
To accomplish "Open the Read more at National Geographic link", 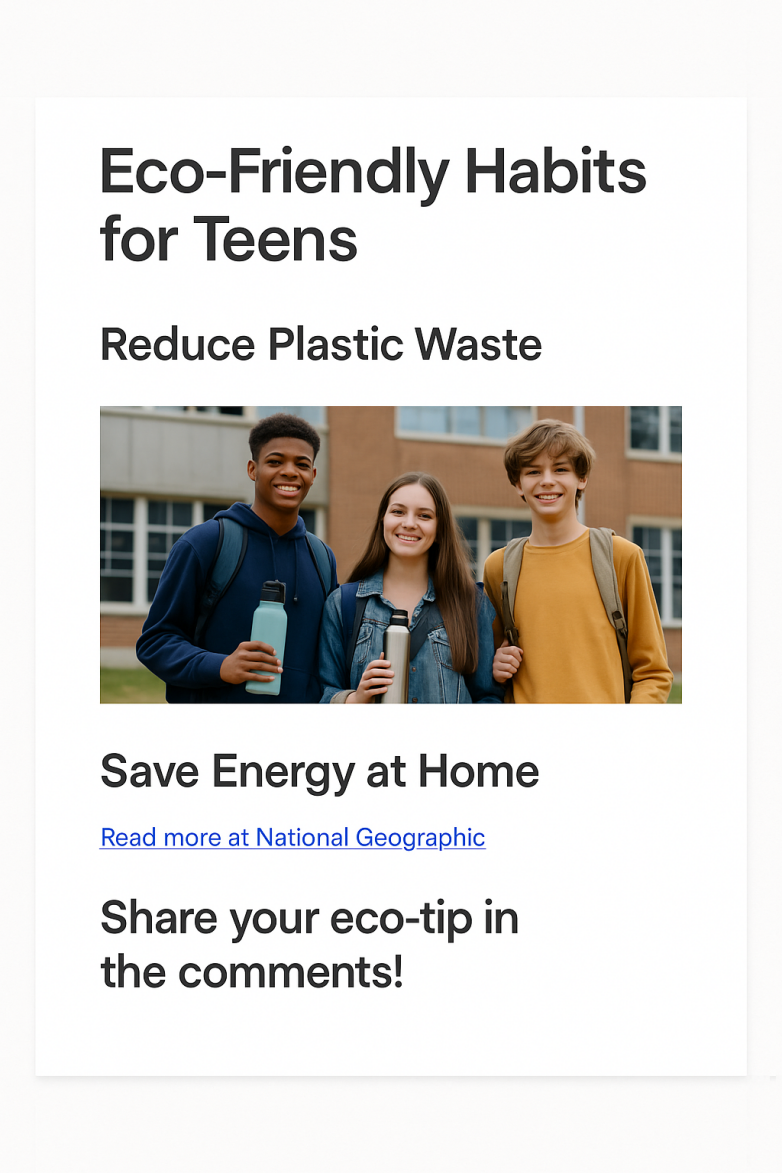I will [292, 837].
